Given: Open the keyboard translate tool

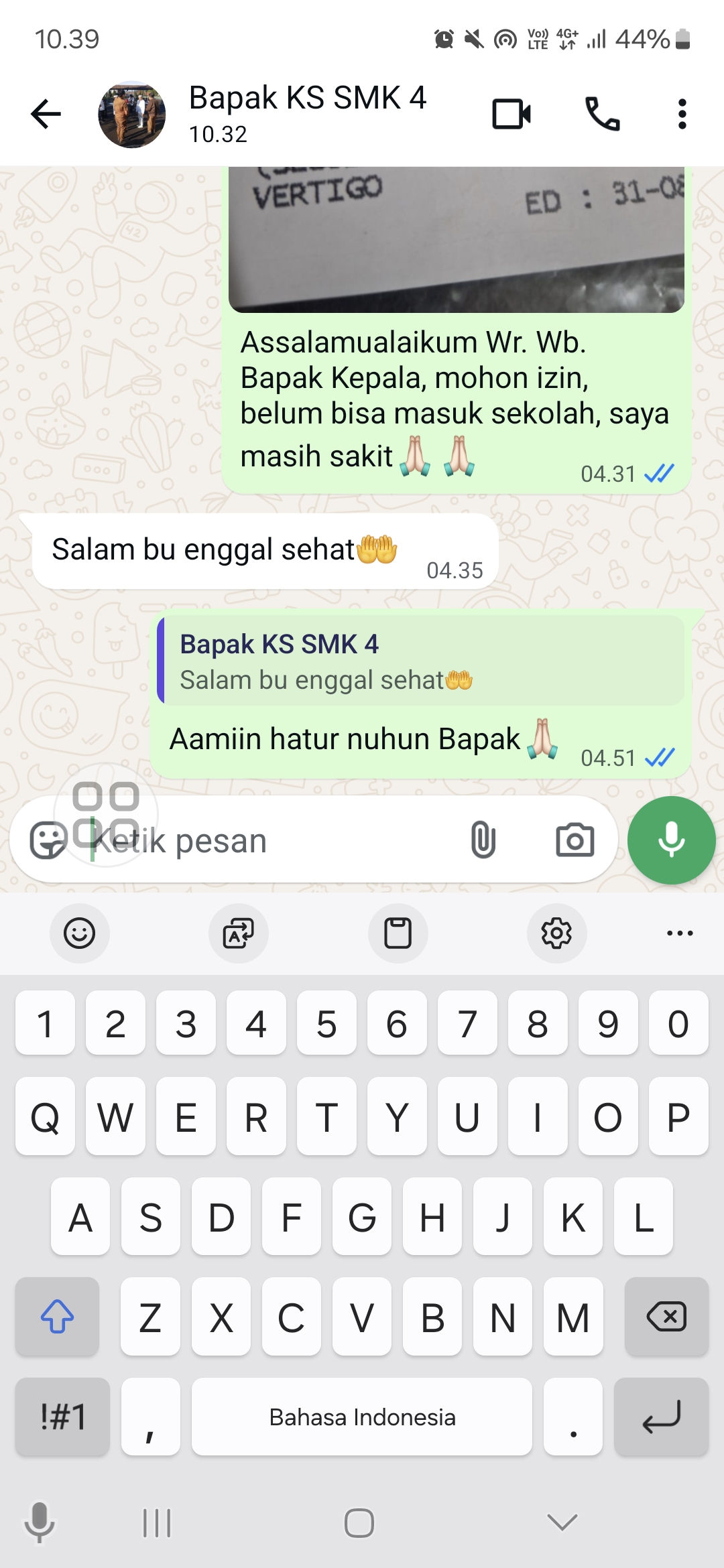Looking at the screenshot, I should (239, 933).
